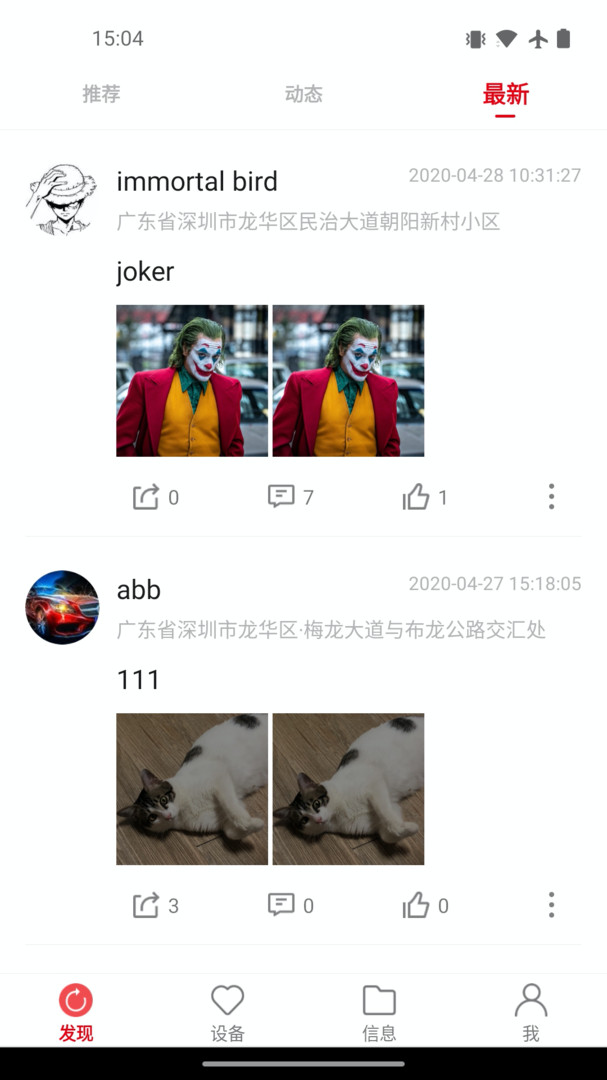Screen dimensions: 607x1080
Task: Switch to the 动态 tab
Action: pyautogui.click(x=303, y=94)
